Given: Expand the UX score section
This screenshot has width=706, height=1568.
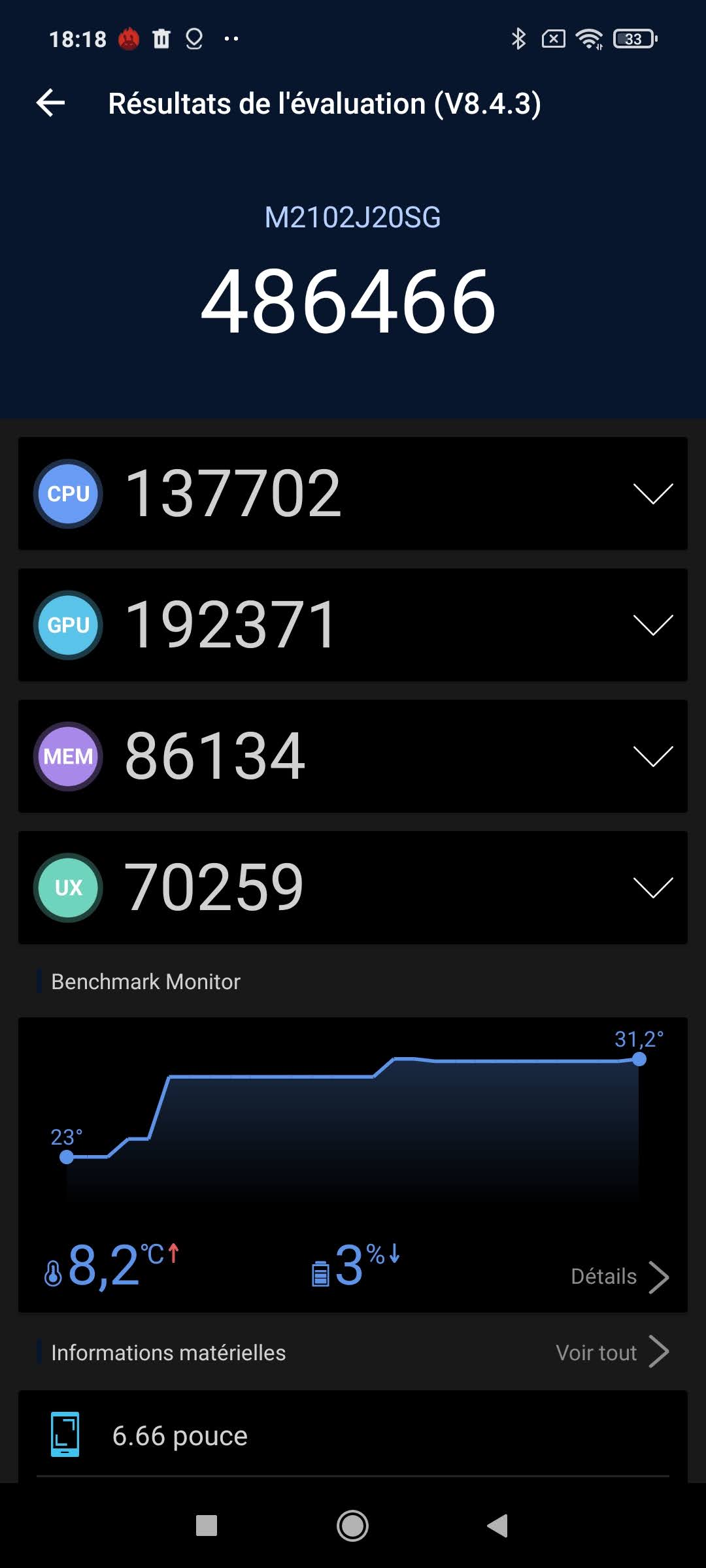Looking at the screenshot, I should (652, 888).
